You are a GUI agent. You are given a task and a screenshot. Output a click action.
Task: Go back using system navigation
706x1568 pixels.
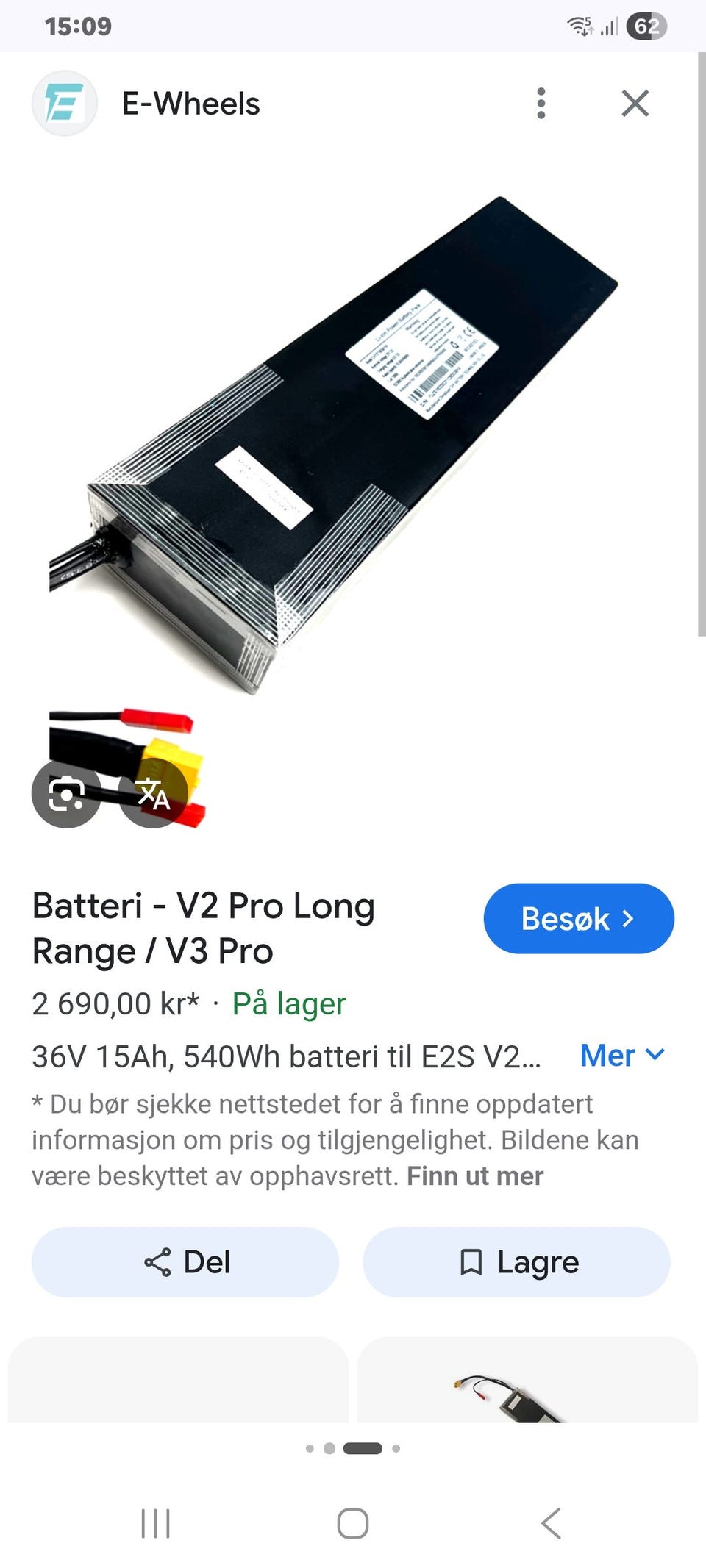coord(552,1523)
